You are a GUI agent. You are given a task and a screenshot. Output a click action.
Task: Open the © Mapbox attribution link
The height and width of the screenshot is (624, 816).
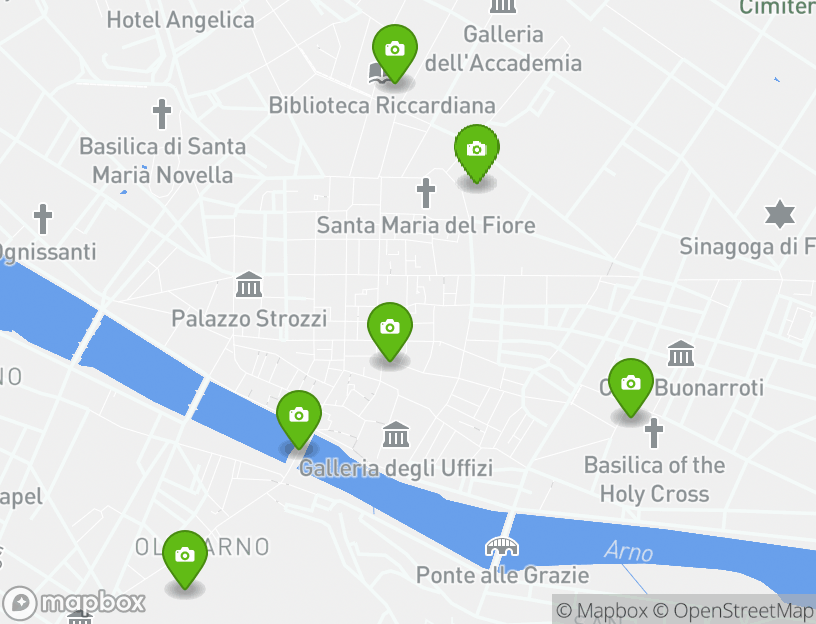(x=602, y=610)
